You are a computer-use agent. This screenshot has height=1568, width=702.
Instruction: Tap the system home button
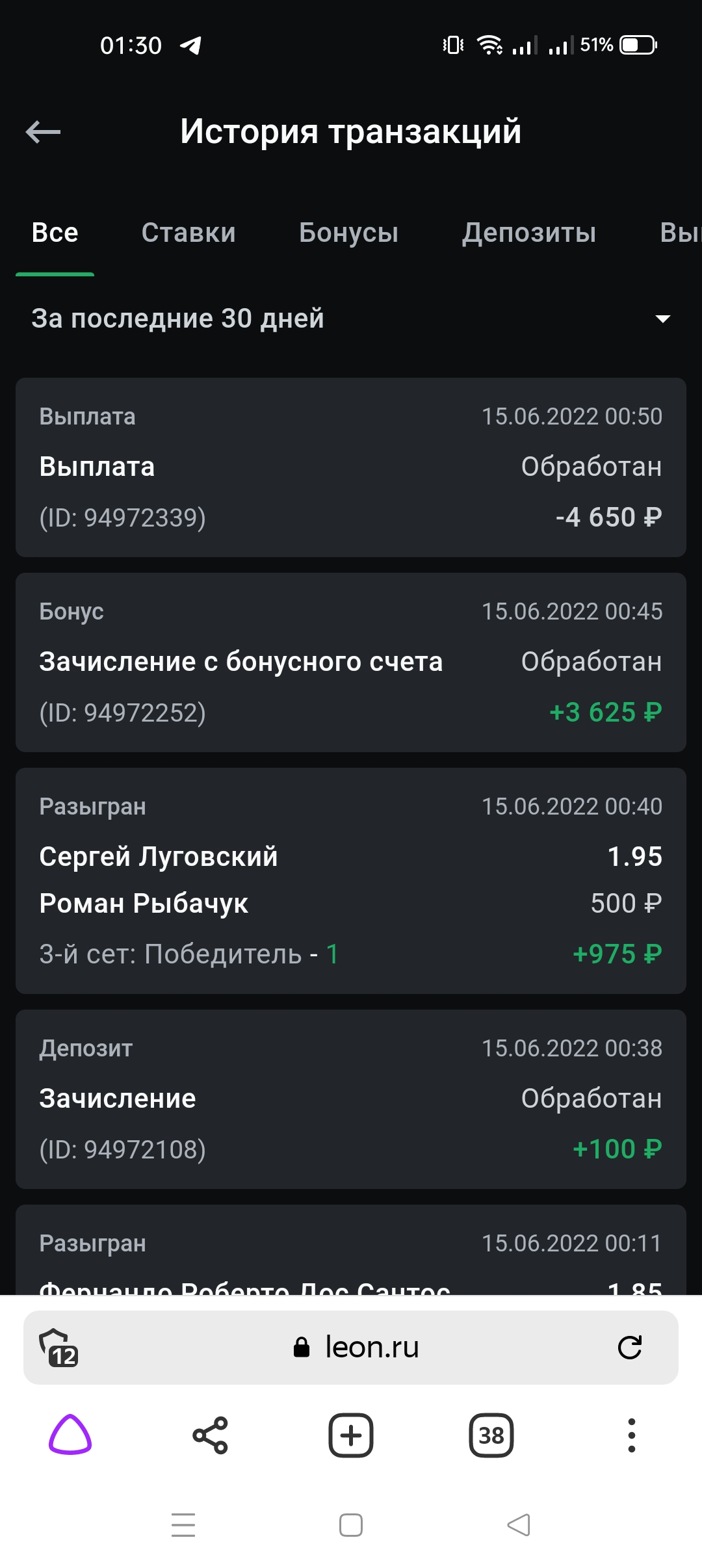tap(351, 1525)
